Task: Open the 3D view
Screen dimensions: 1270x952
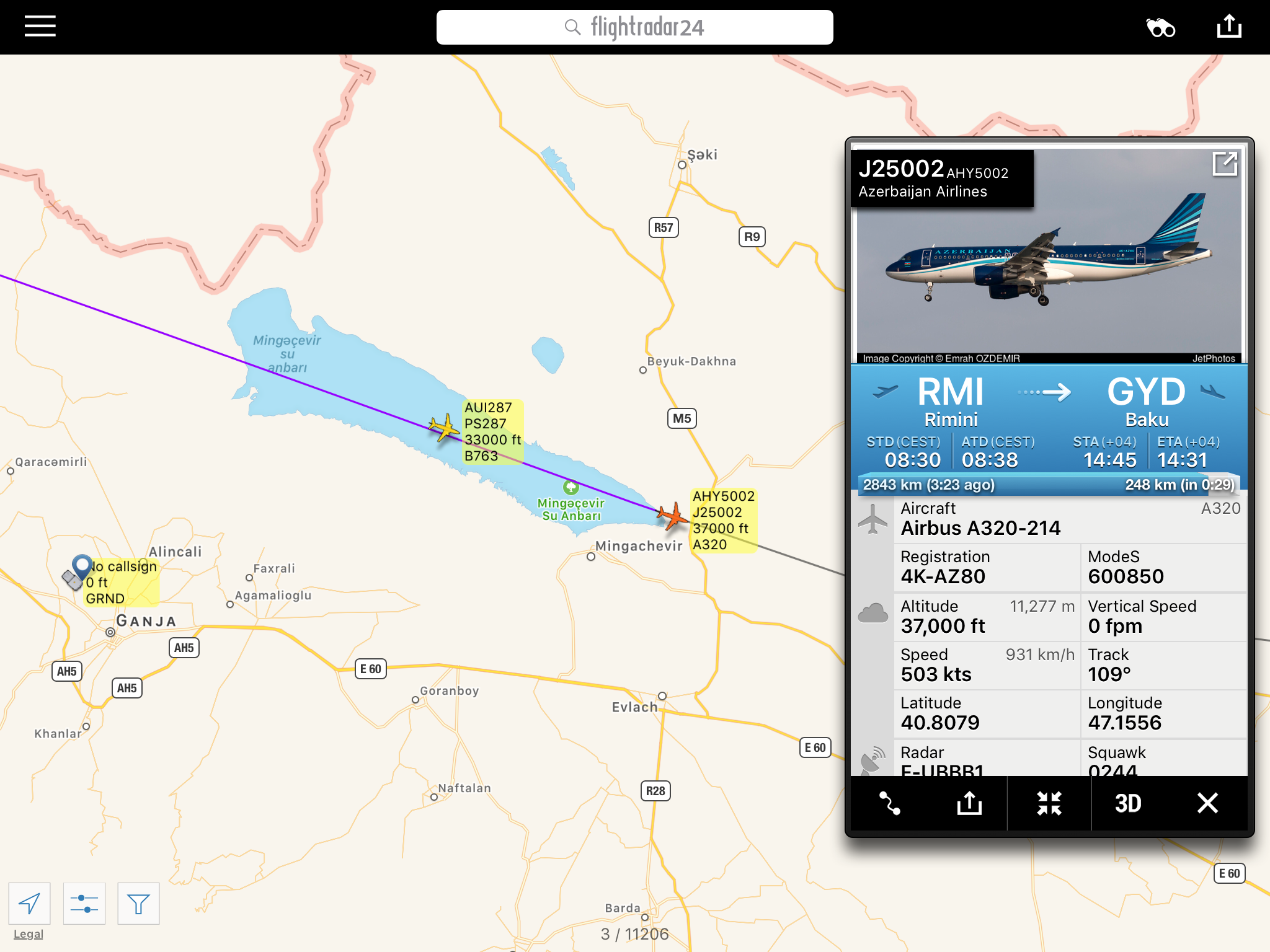Action: pyautogui.click(x=1128, y=803)
